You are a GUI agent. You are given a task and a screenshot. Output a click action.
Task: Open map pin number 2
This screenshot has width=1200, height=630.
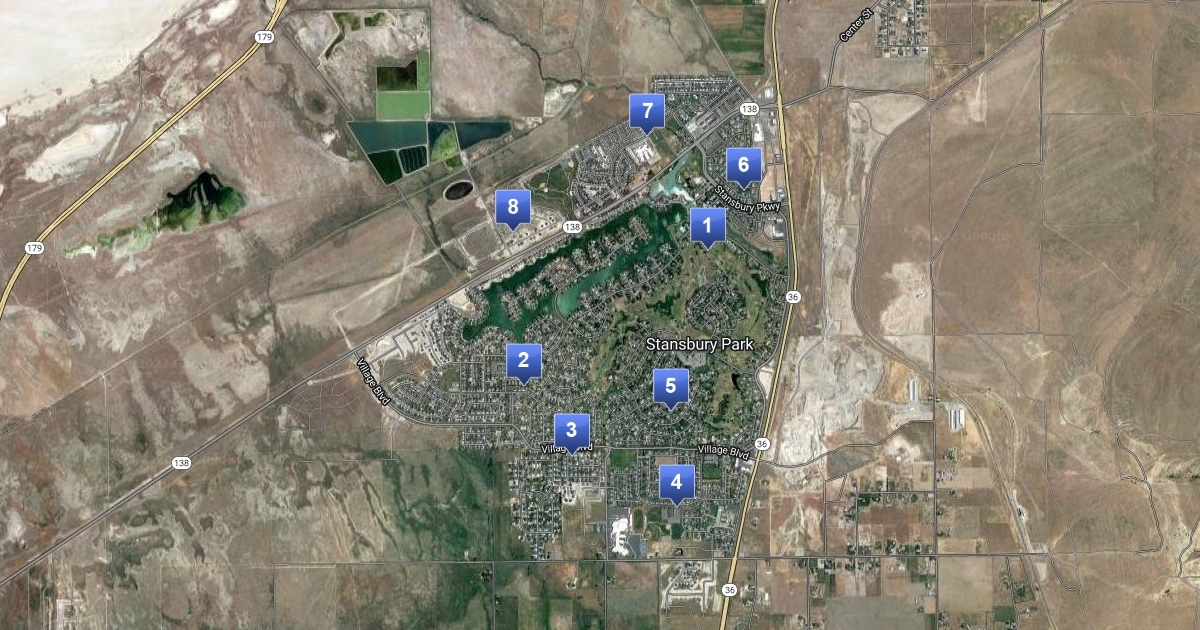(524, 361)
